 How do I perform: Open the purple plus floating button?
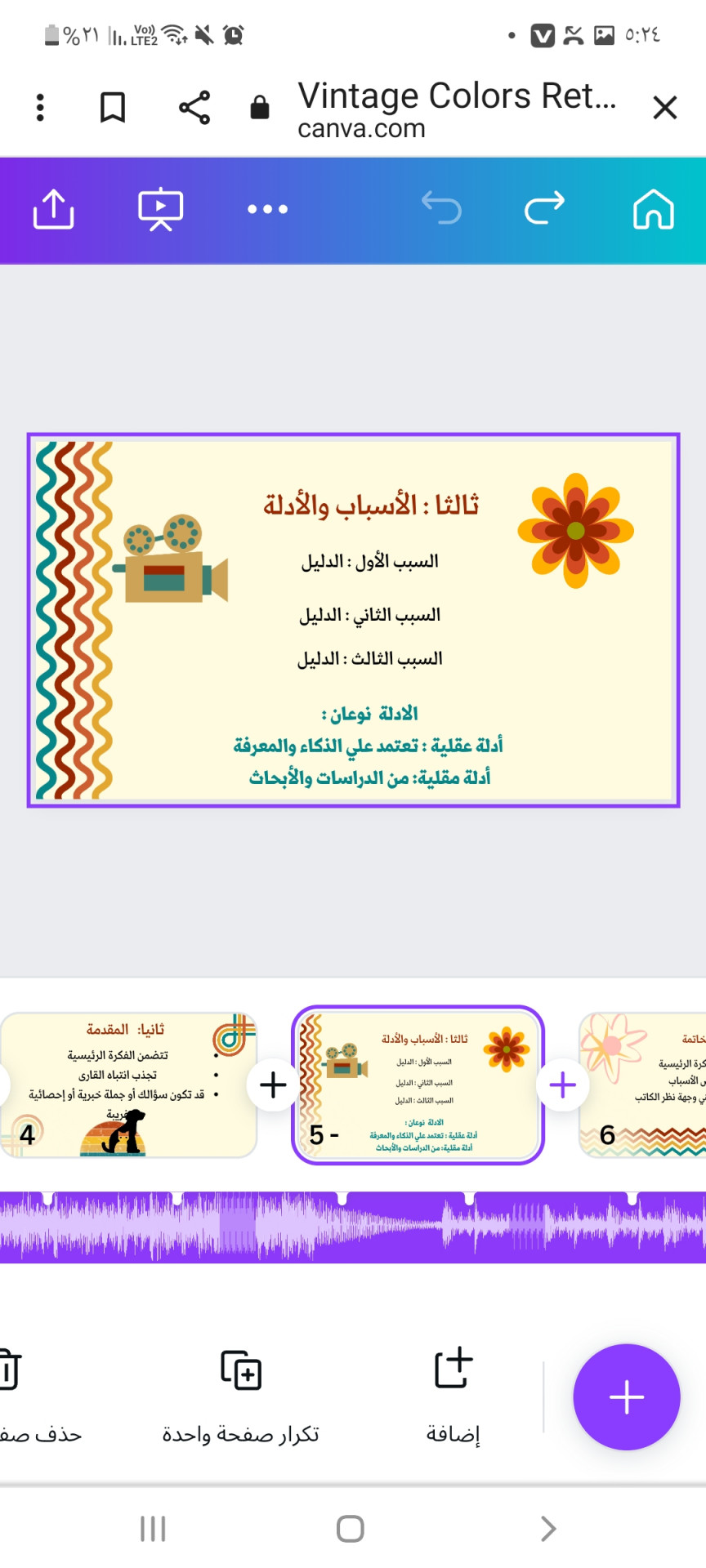(x=626, y=1397)
